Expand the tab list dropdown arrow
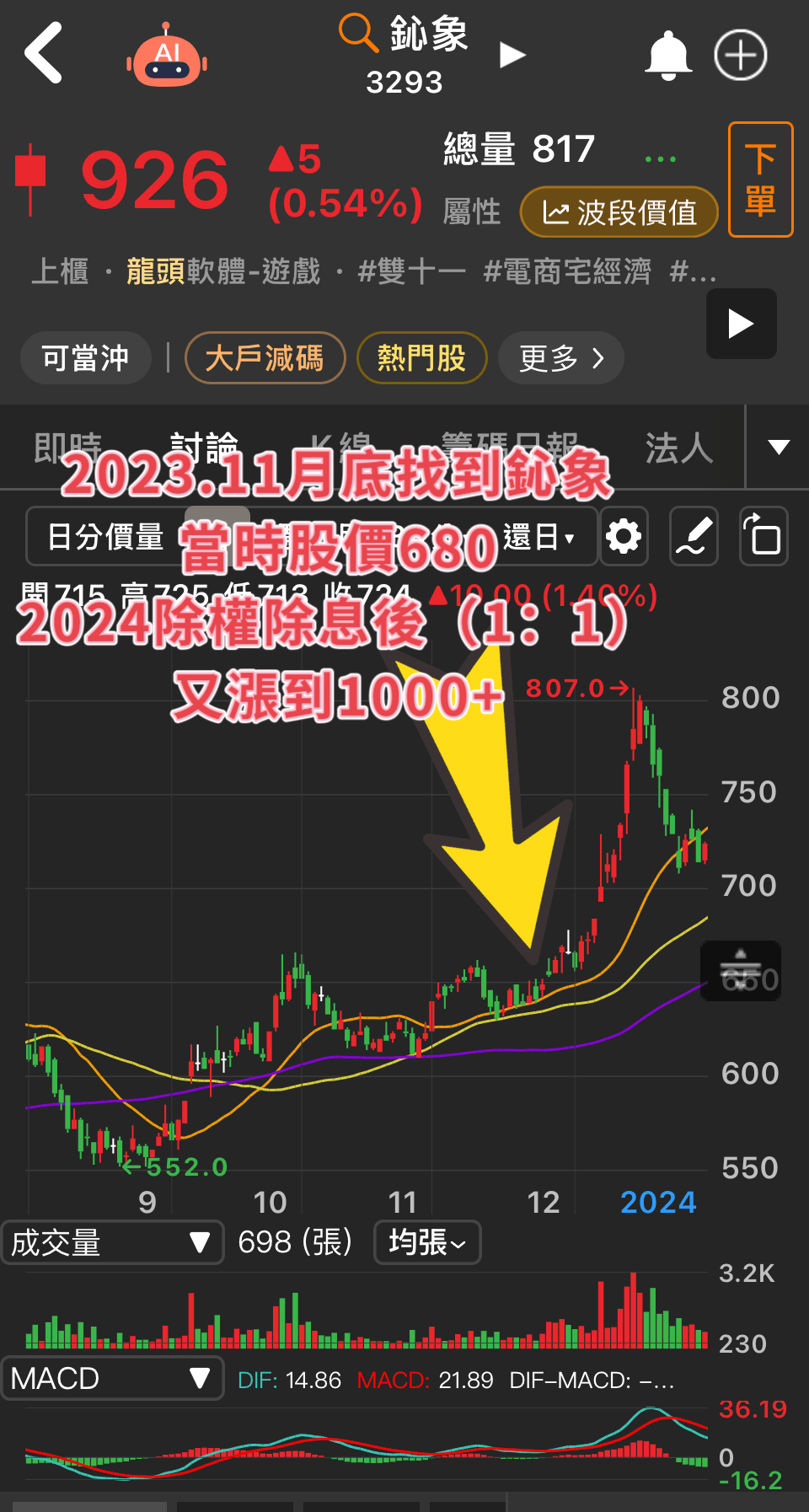Viewport: 809px width, 1512px height. click(779, 448)
